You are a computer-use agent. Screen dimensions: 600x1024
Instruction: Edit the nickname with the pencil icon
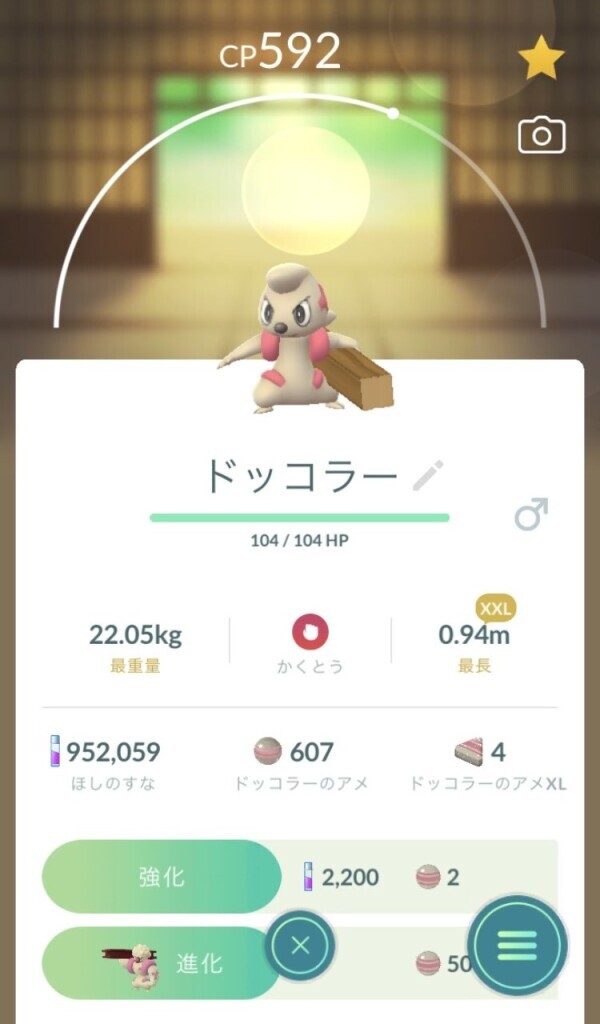428,475
